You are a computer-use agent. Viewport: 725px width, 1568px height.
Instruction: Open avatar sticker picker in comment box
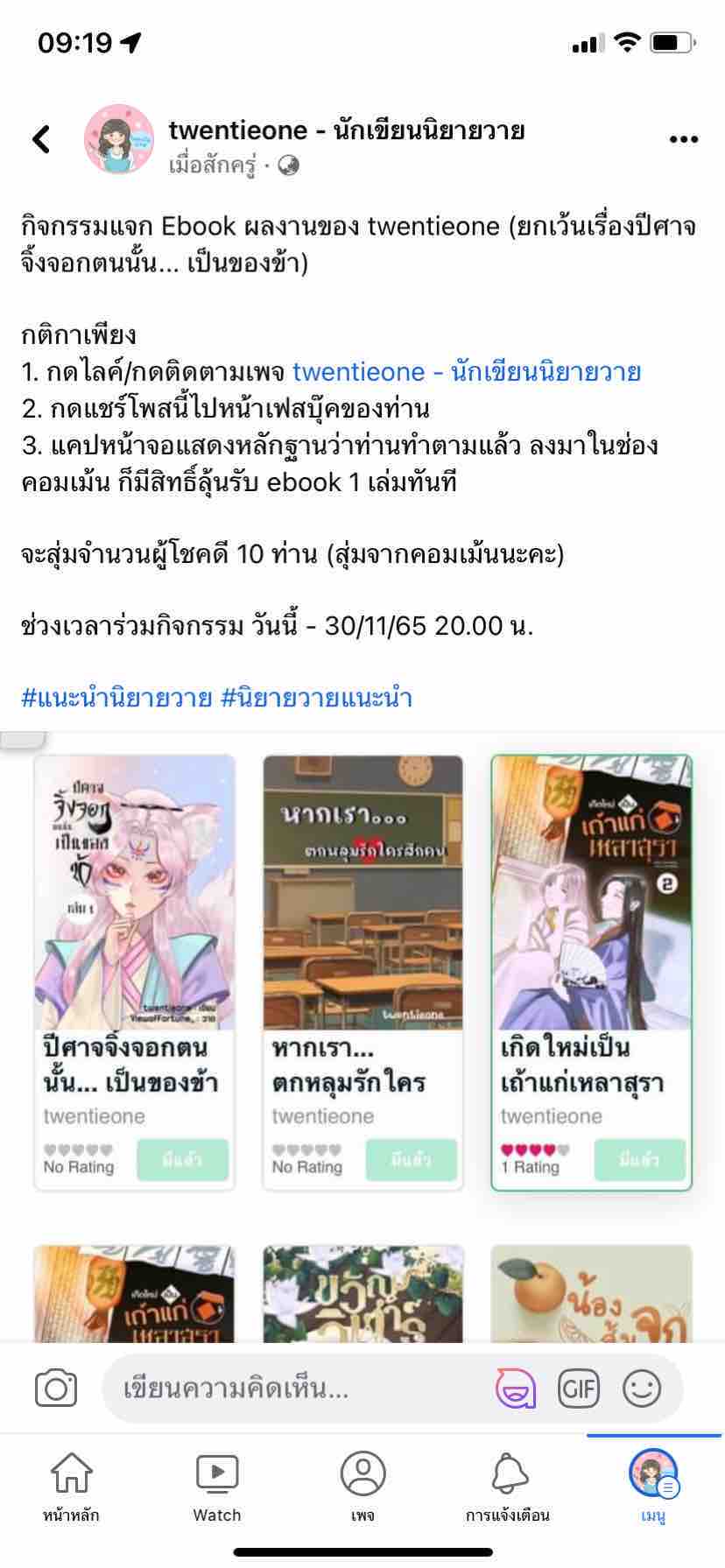pyautogui.click(x=516, y=1389)
